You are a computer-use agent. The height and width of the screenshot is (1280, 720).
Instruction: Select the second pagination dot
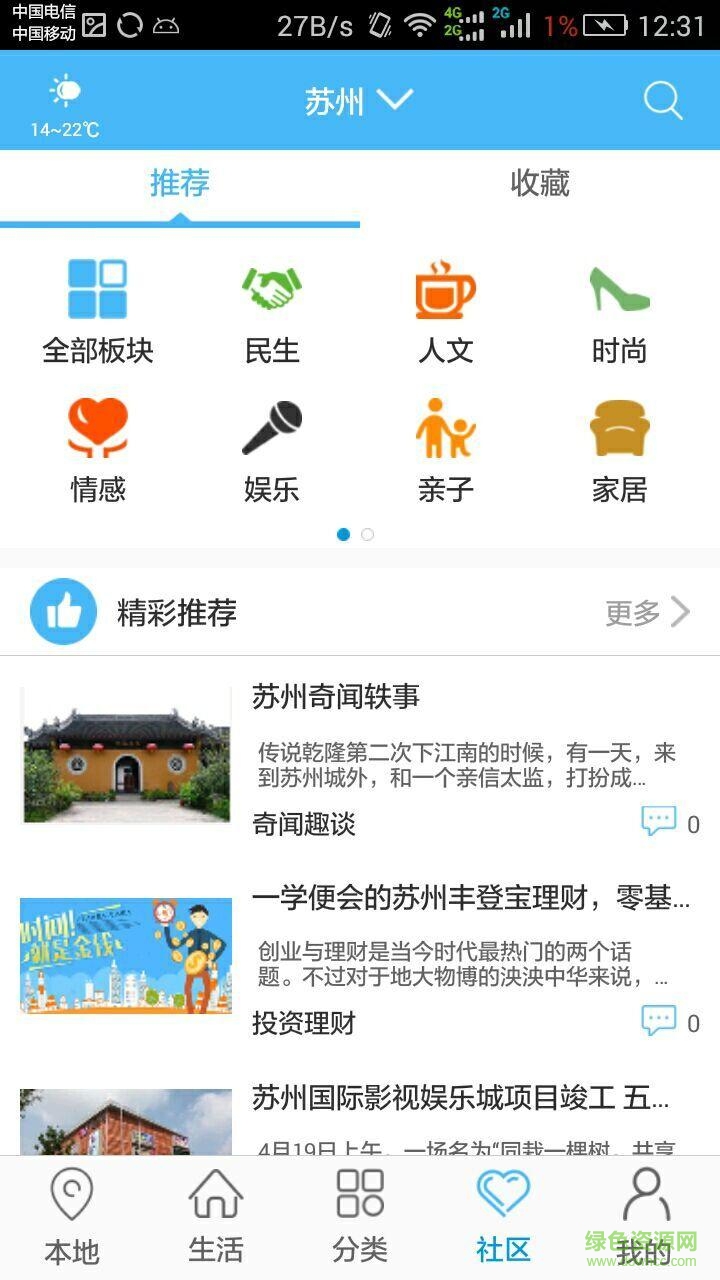coord(366,535)
